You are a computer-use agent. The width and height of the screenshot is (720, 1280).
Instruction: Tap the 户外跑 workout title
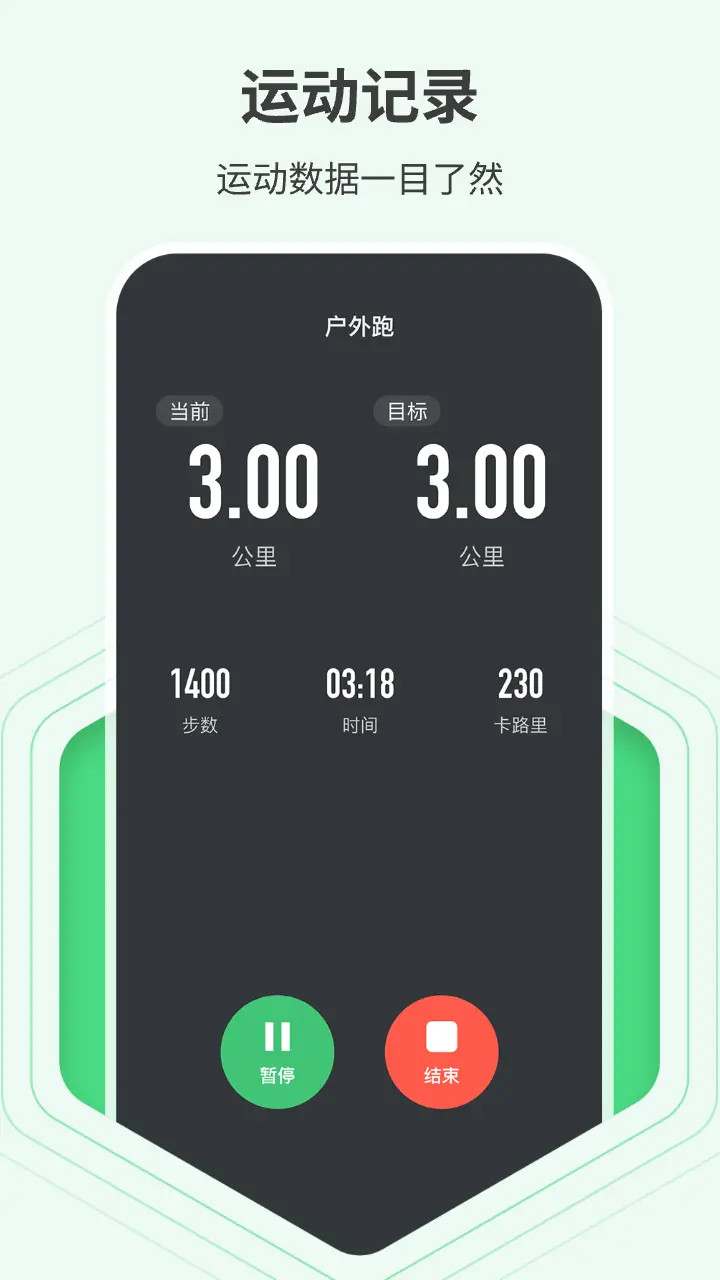[360, 327]
